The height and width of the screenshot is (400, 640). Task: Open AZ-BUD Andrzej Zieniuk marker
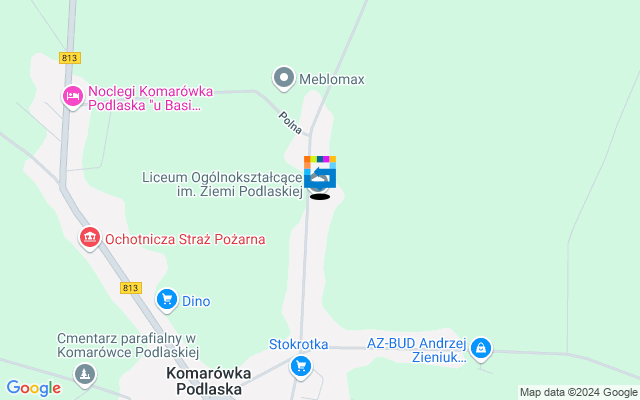pyautogui.click(x=482, y=348)
